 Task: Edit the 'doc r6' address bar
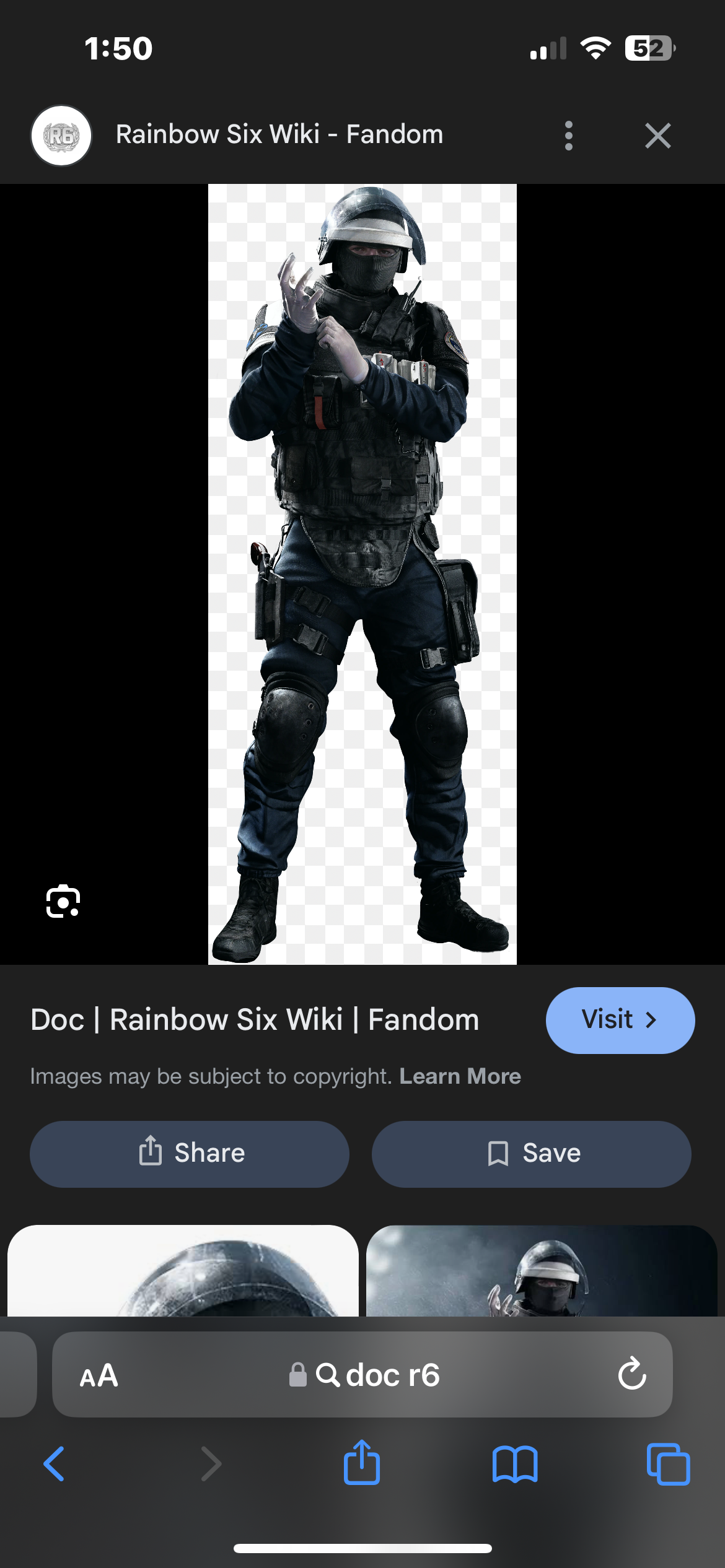coord(378,1375)
